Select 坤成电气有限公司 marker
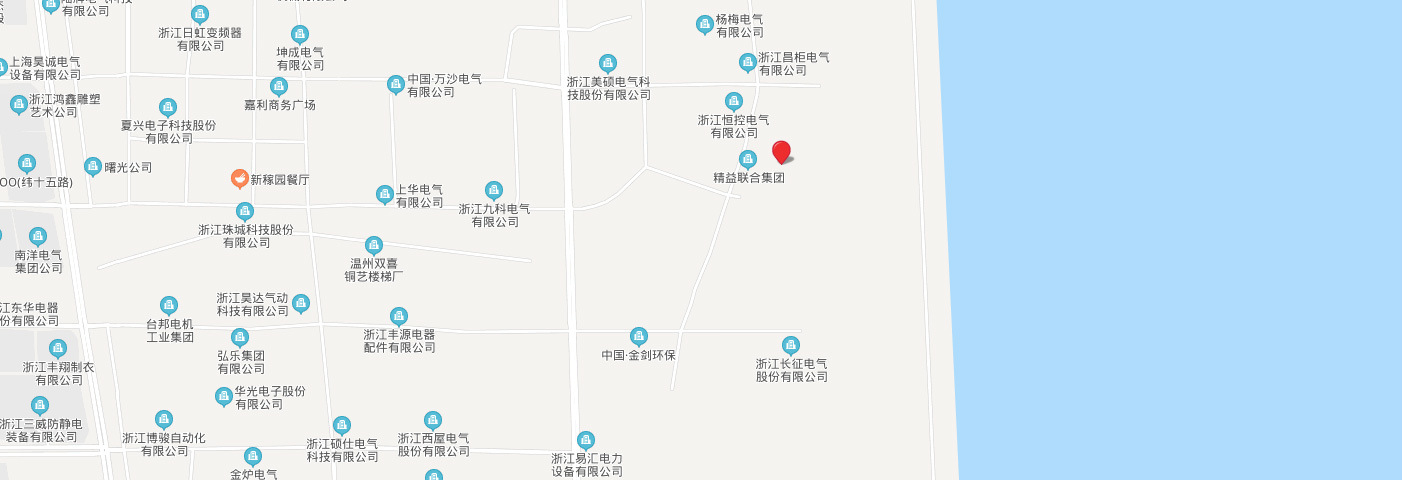This screenshot has height=480, width=1402. 299,35
